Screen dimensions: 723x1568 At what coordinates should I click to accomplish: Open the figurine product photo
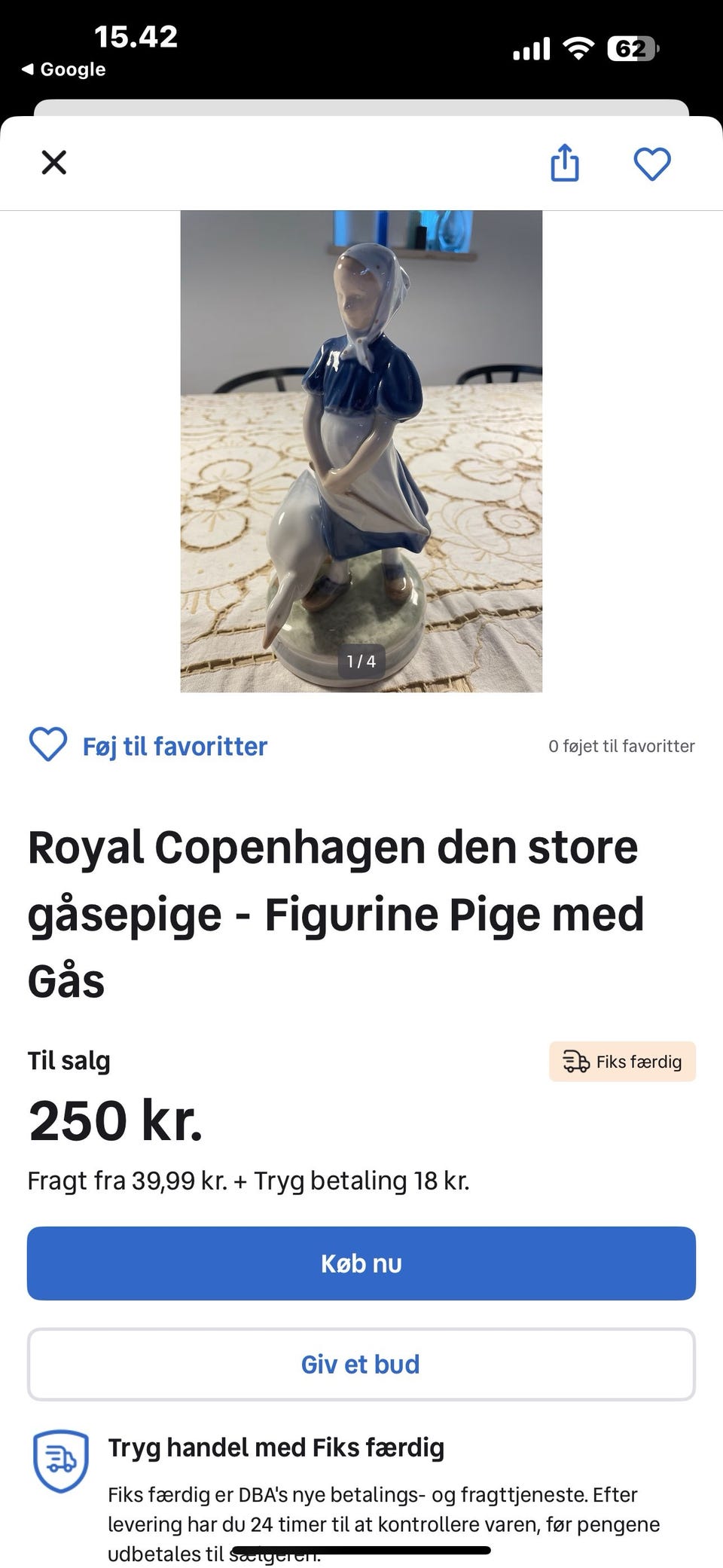360,452
